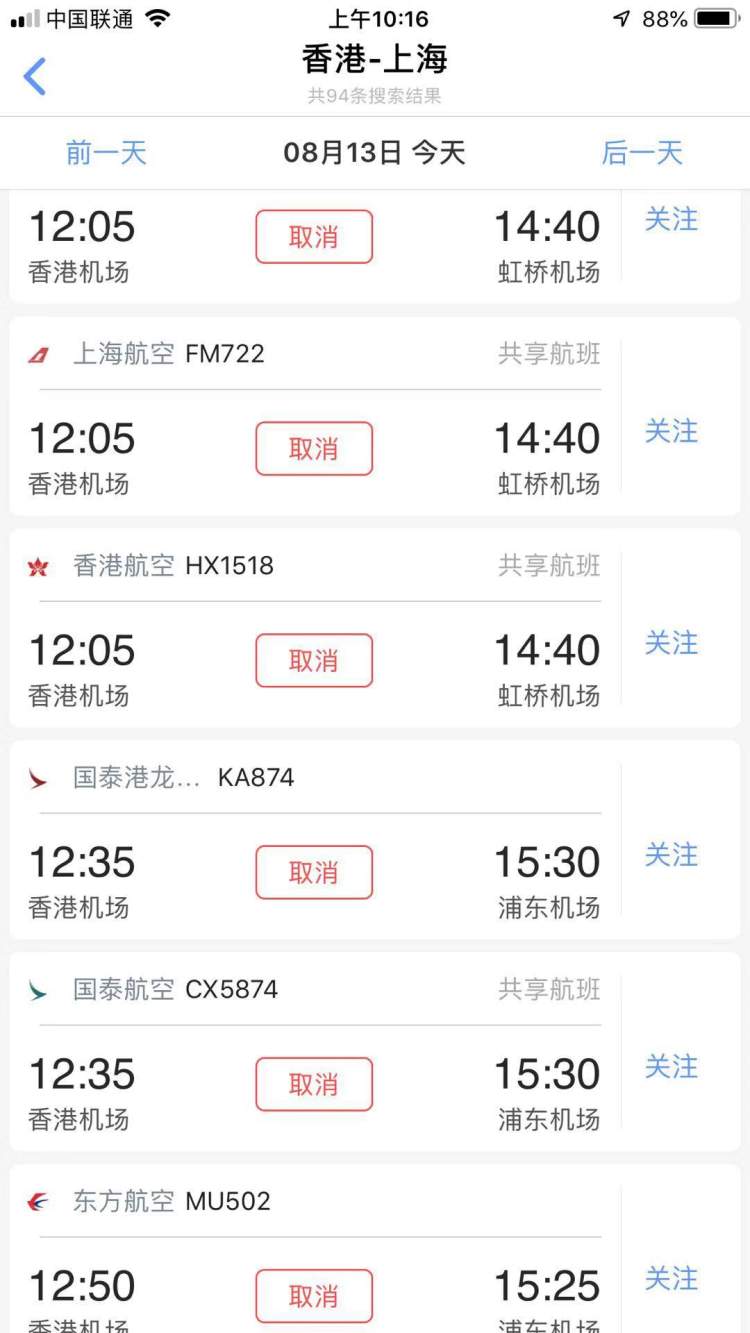Switch to the previous day 前一天
The width and height of the screenshot is (750, 1333).
pyautogui.click(x=106, y=152)
